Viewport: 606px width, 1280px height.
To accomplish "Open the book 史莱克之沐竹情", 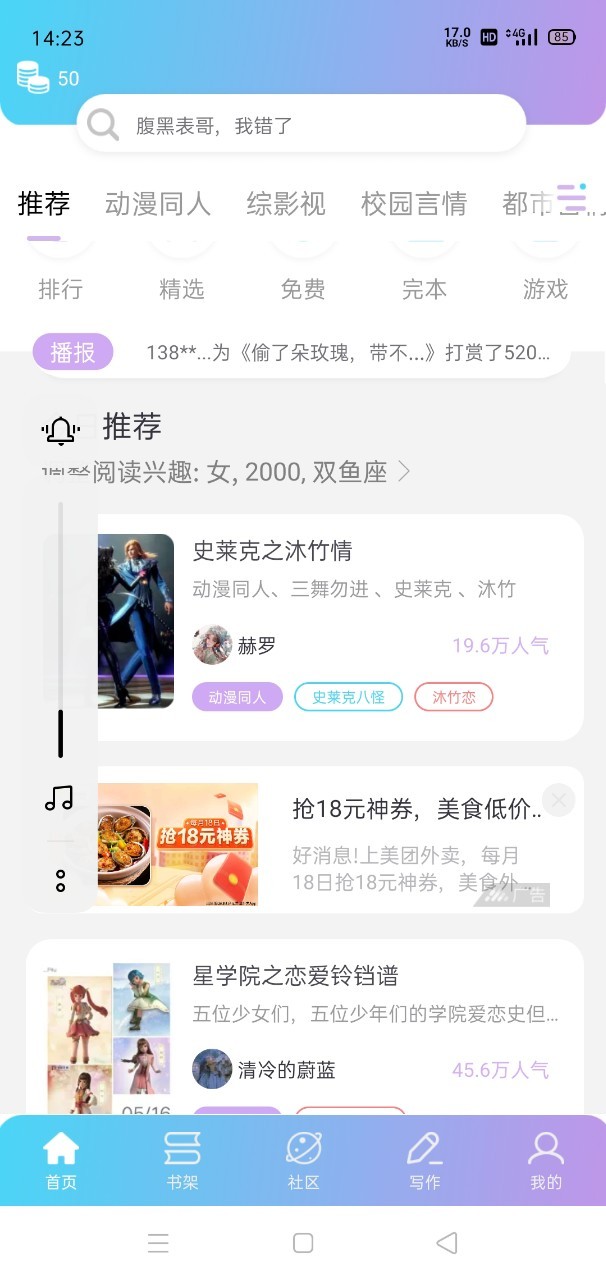I will pyautogui.click(x=272, y=551).
